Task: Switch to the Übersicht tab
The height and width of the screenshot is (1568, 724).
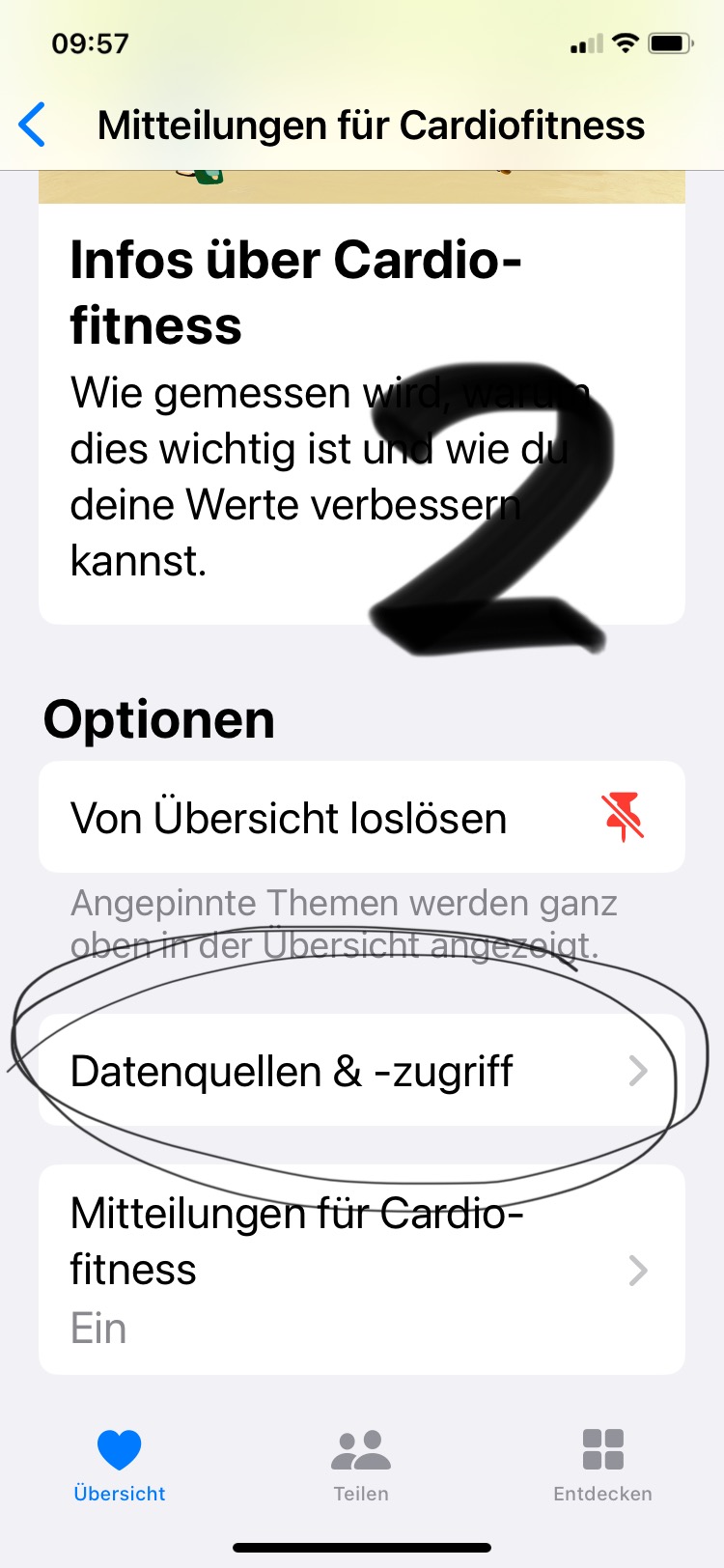Action: [120, 1464]
